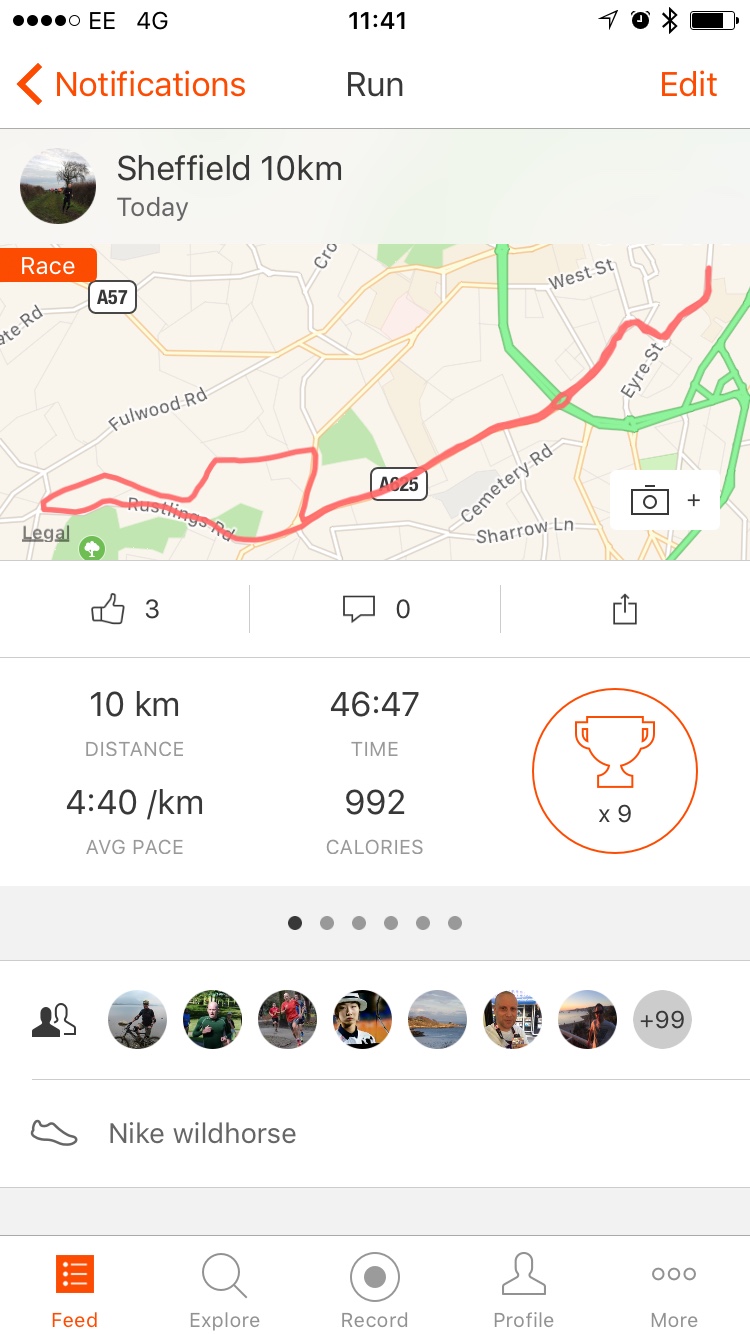
Task: Open the Nike wildhorse gear row
Action: point(202,1133)
